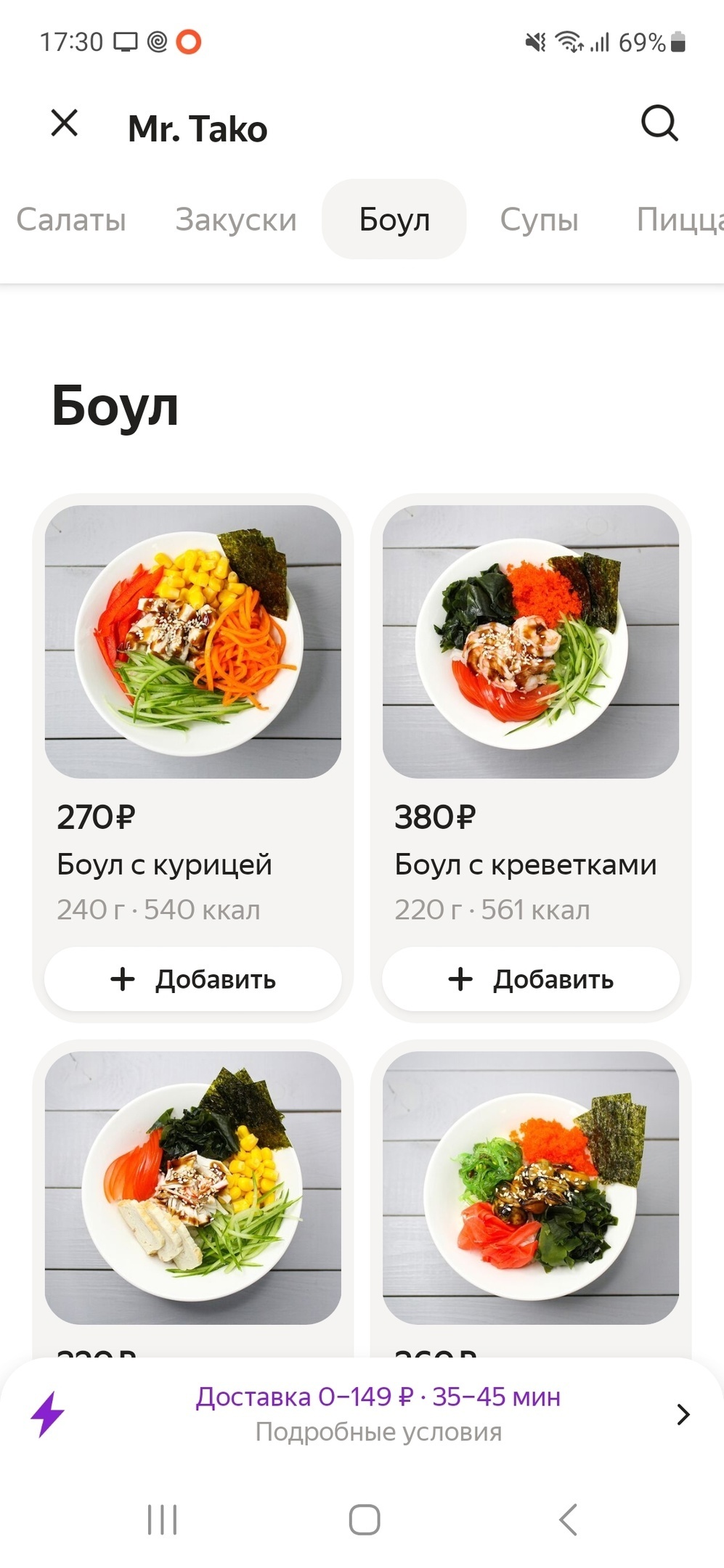Viewport: 724px width, 1568px height.
Task: Open search in Mr. Tako
Action: pyautogui.click(x=659, y=123)
